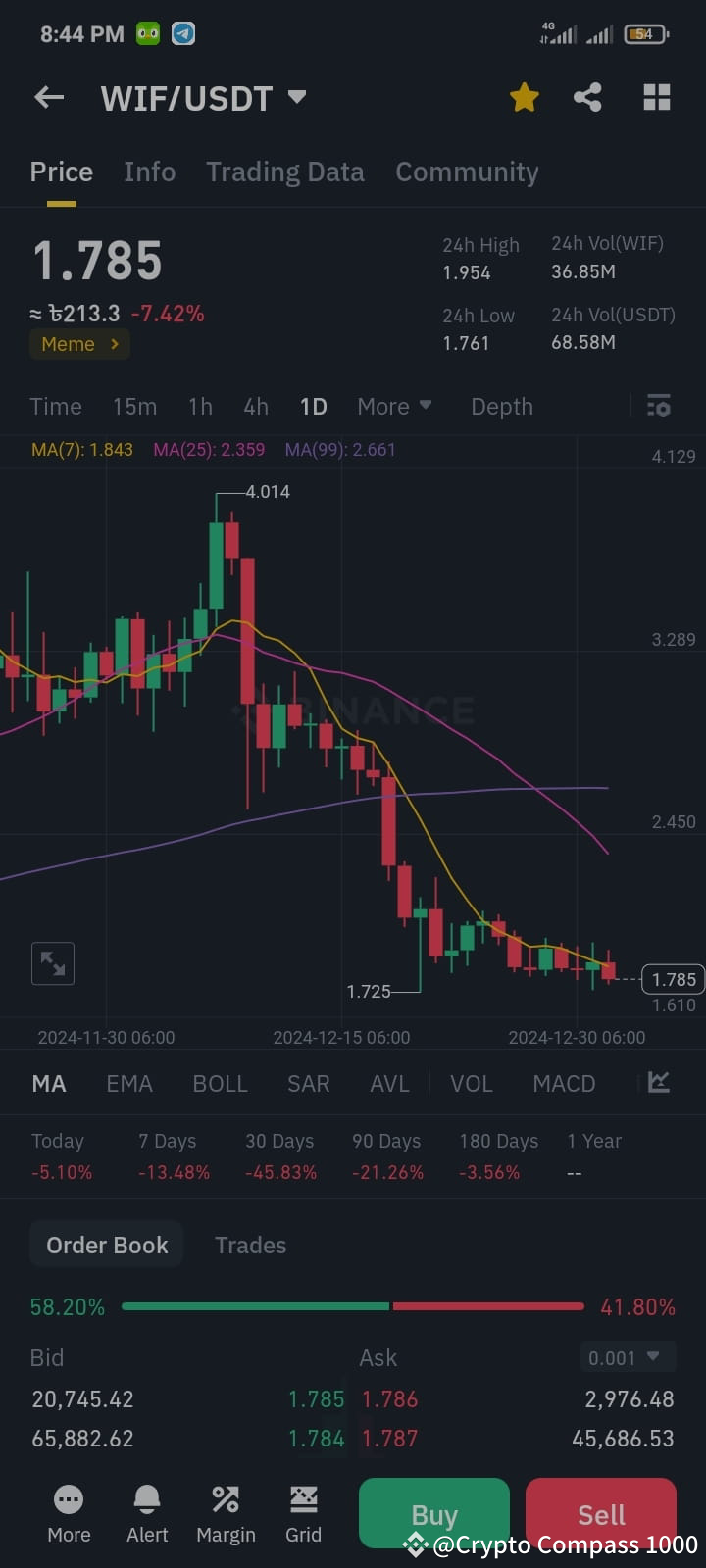The height and width of the screenshot is (1568, 706).
Task: Open the grid layout icon top right
Action: point(655,97)
